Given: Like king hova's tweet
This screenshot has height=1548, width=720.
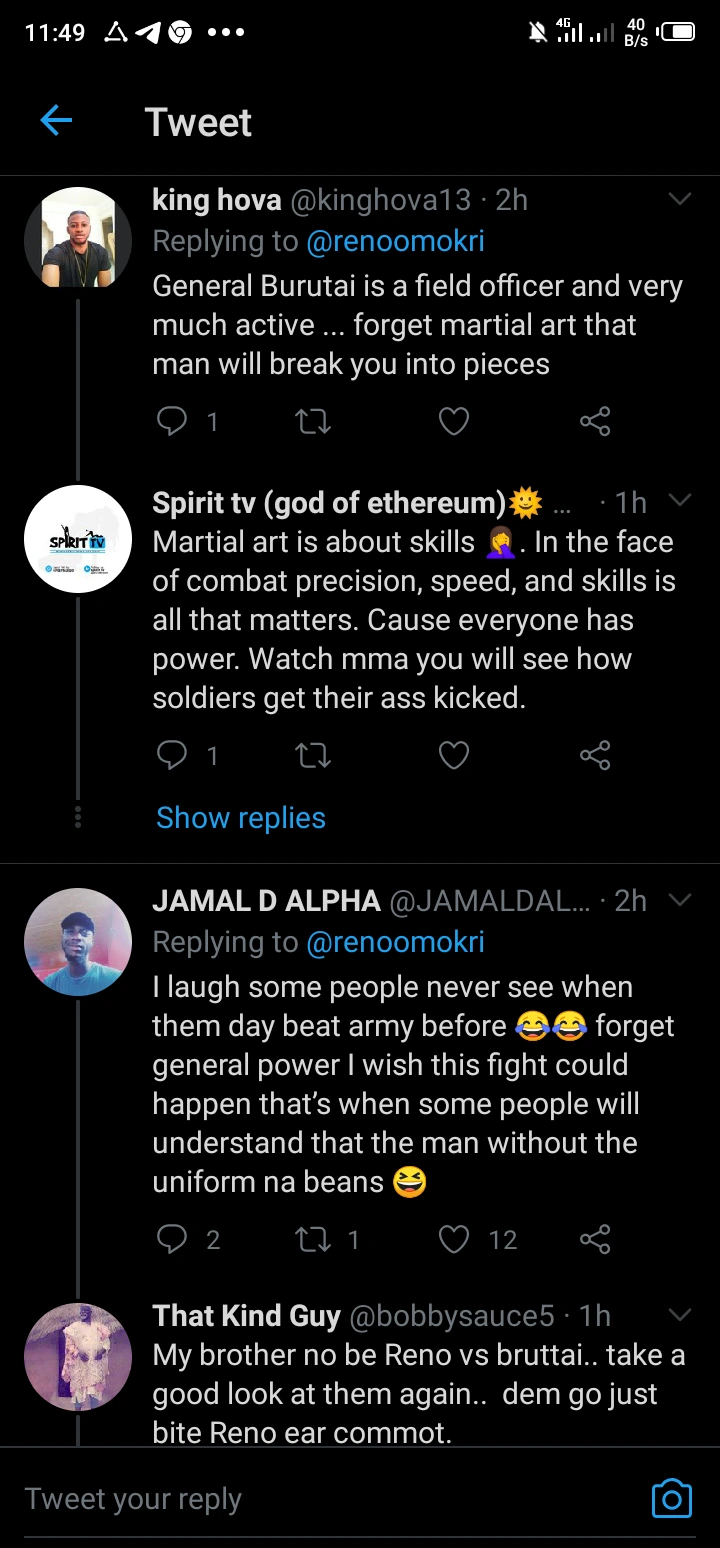Looking at the screenshot, I should pos(454,422).
